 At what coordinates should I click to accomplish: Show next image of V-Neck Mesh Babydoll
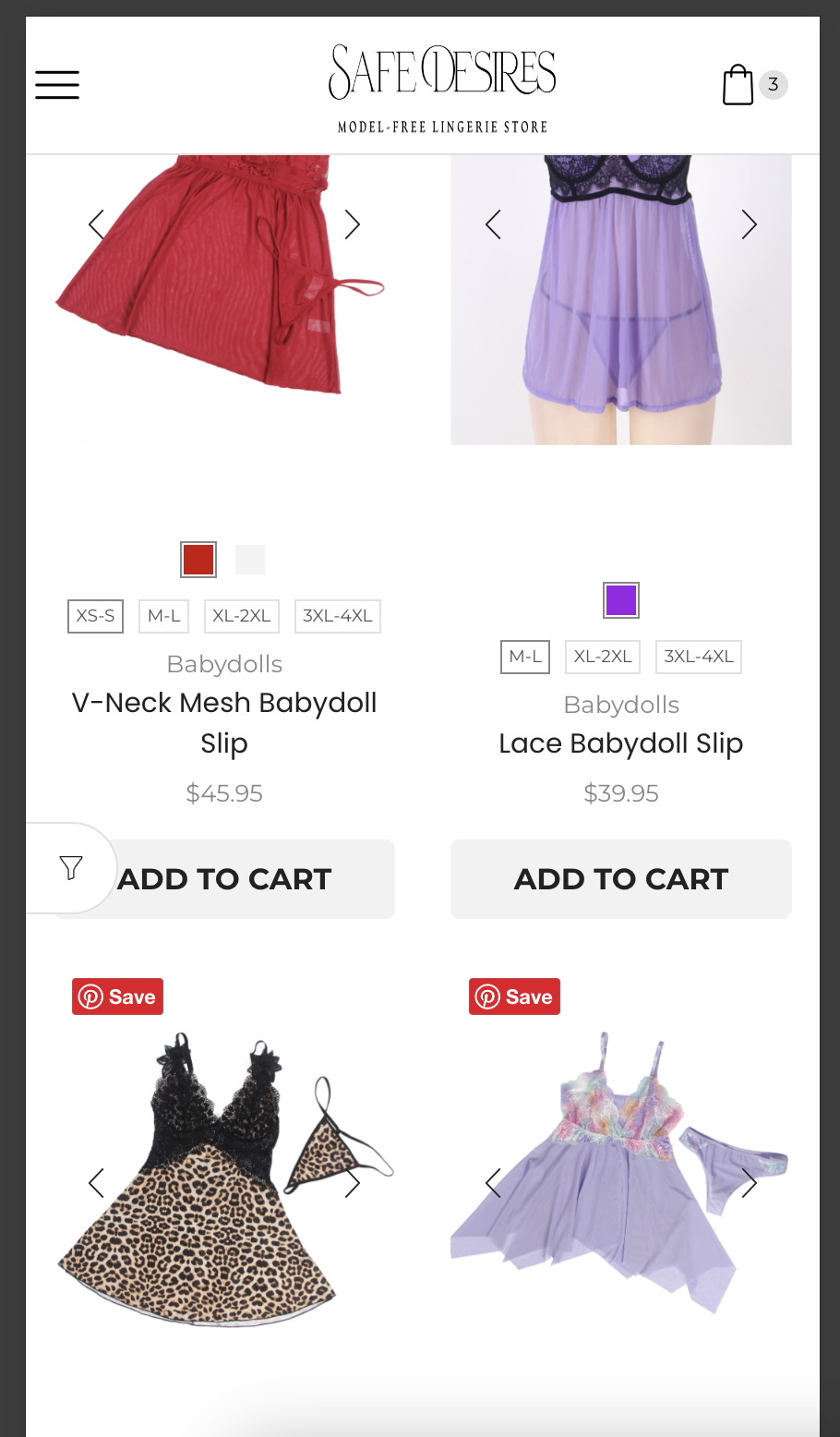(x=352, y=224)
